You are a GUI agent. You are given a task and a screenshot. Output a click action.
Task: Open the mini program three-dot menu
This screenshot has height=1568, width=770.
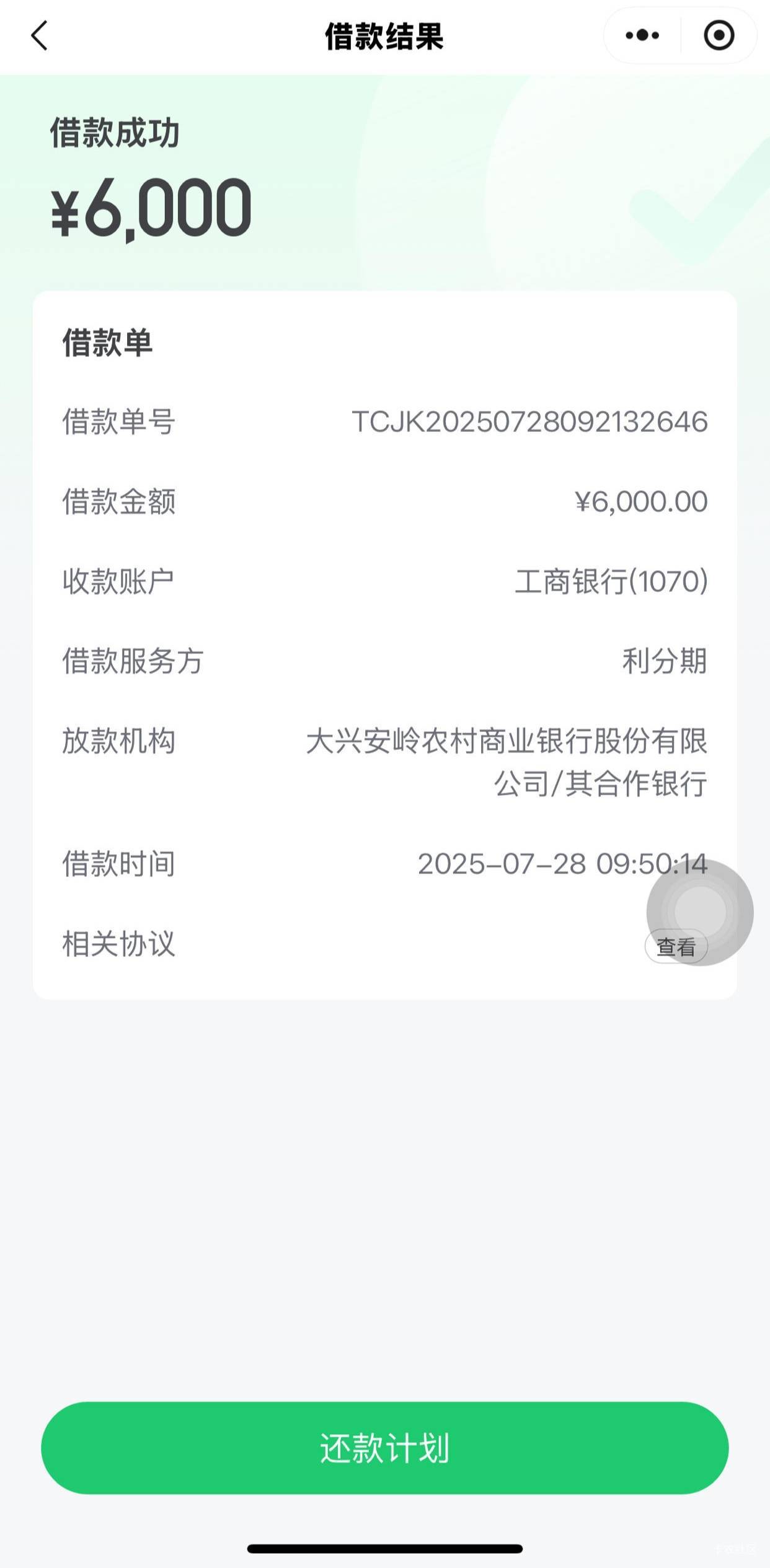pyautogui.click(x=642, y=35)
